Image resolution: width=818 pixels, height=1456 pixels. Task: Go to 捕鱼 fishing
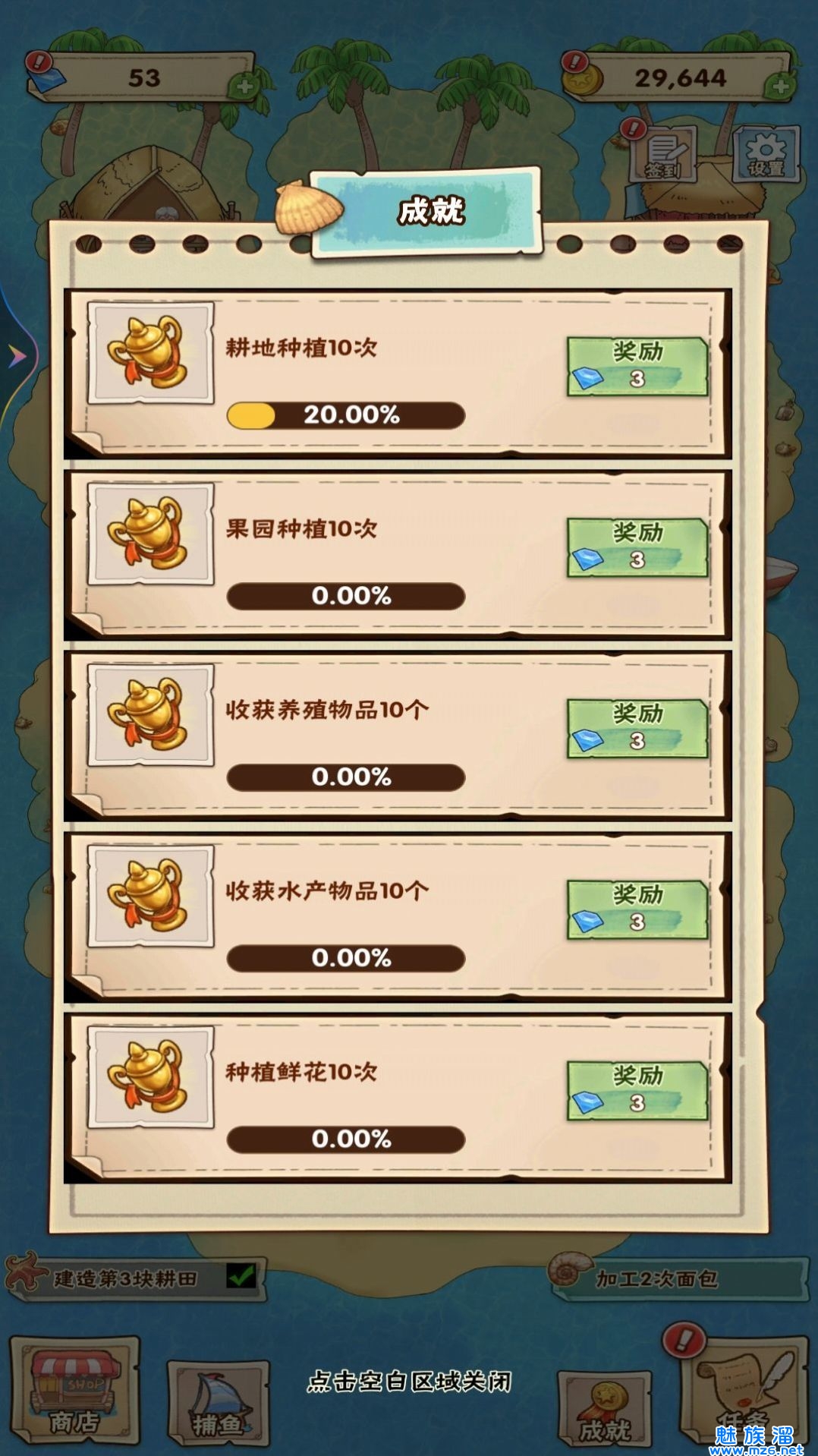point(218,1403)
